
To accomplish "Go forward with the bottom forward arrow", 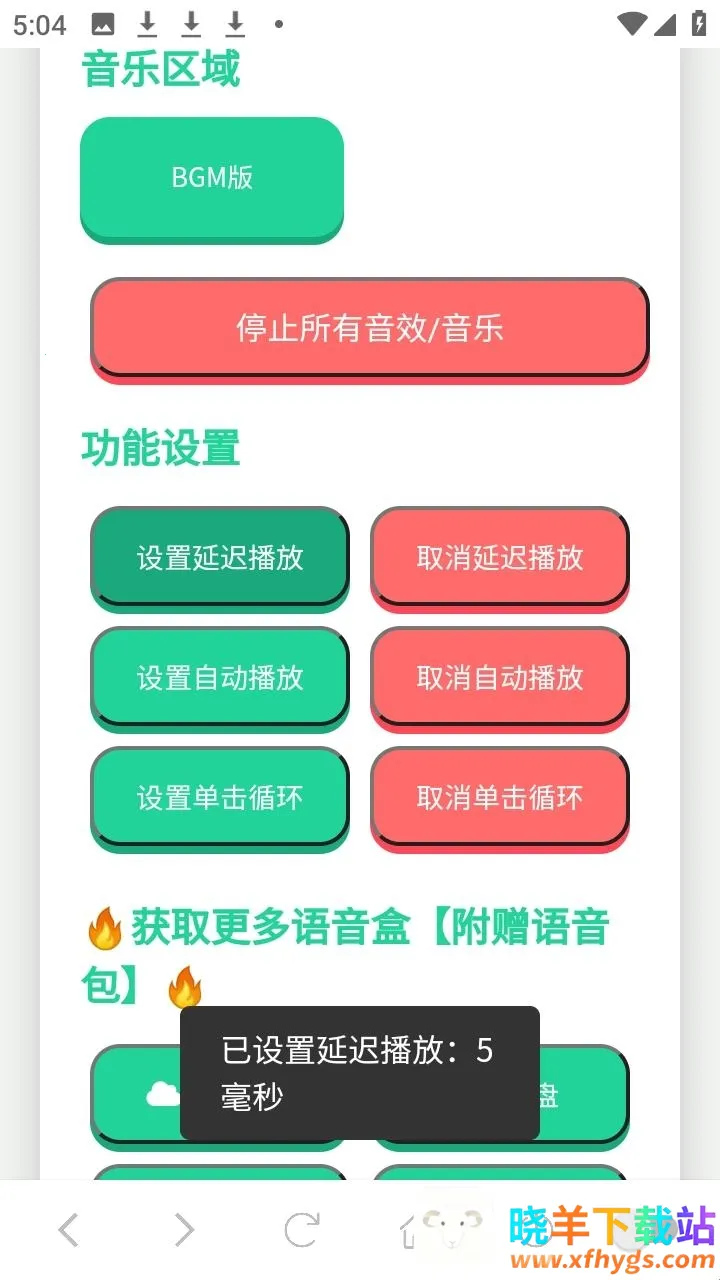I will coord(184,1229).
